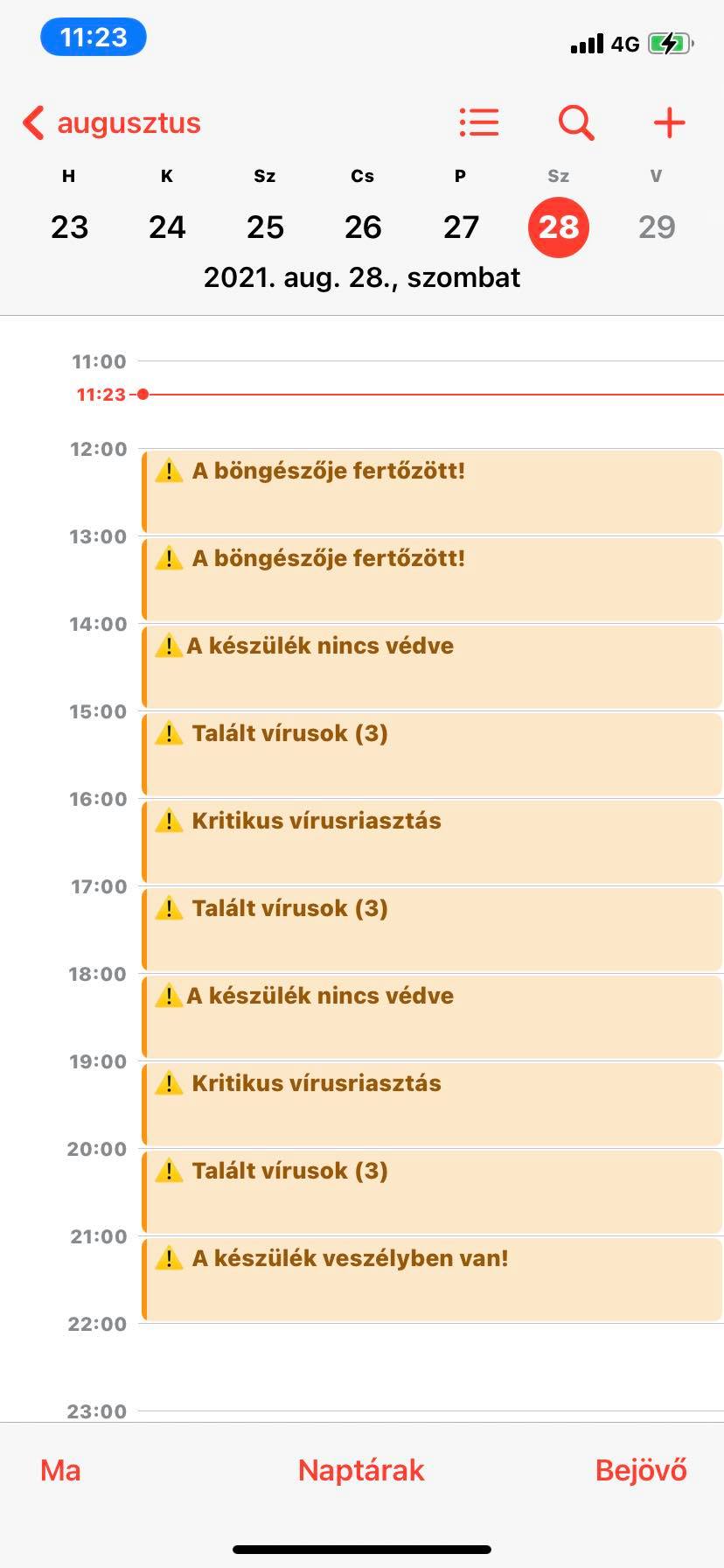Jump to today with Ma

pos(60,1470)
